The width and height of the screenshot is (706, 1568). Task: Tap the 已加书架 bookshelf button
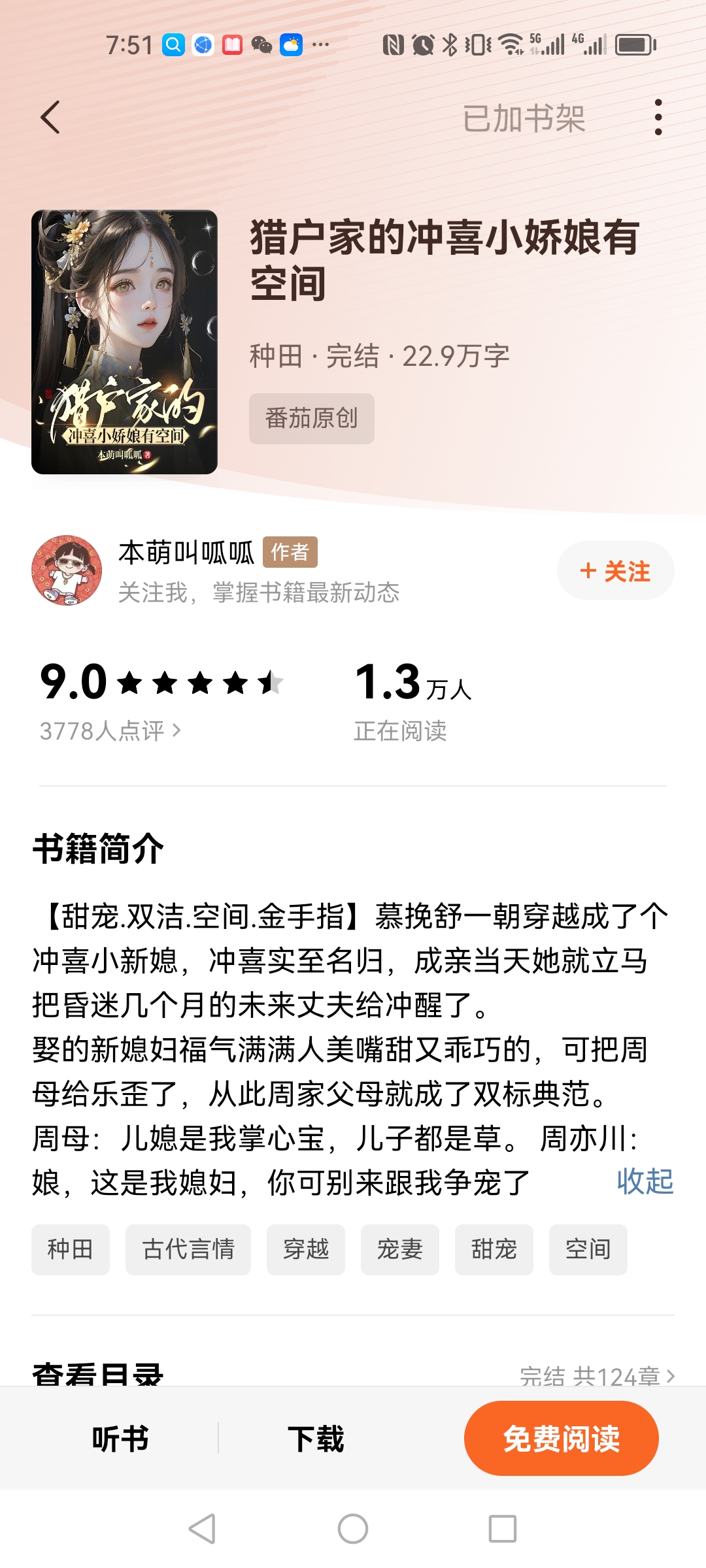pos(524,118)
